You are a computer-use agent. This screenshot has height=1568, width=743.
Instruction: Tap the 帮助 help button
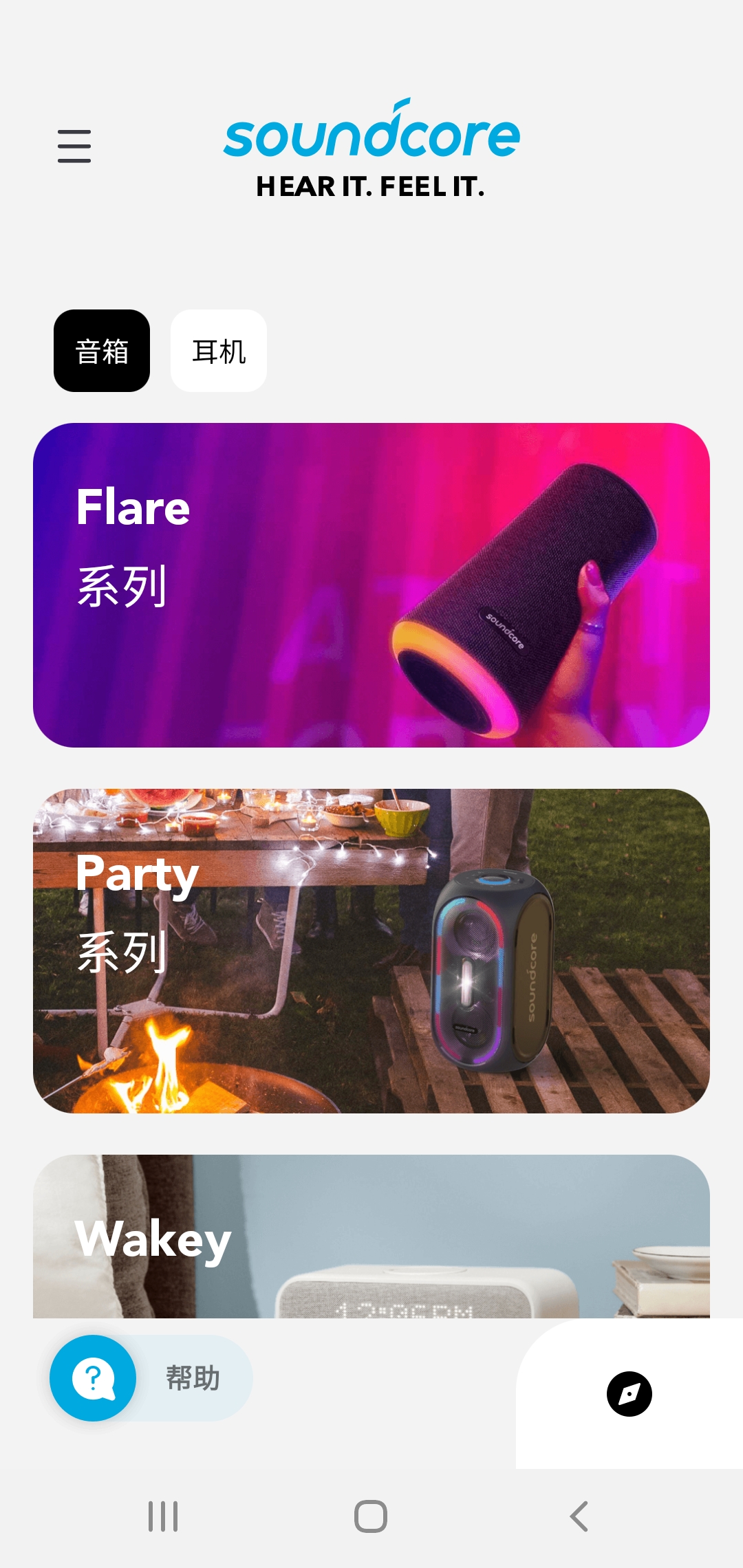pyautogui.click(x=151, y=1378)
